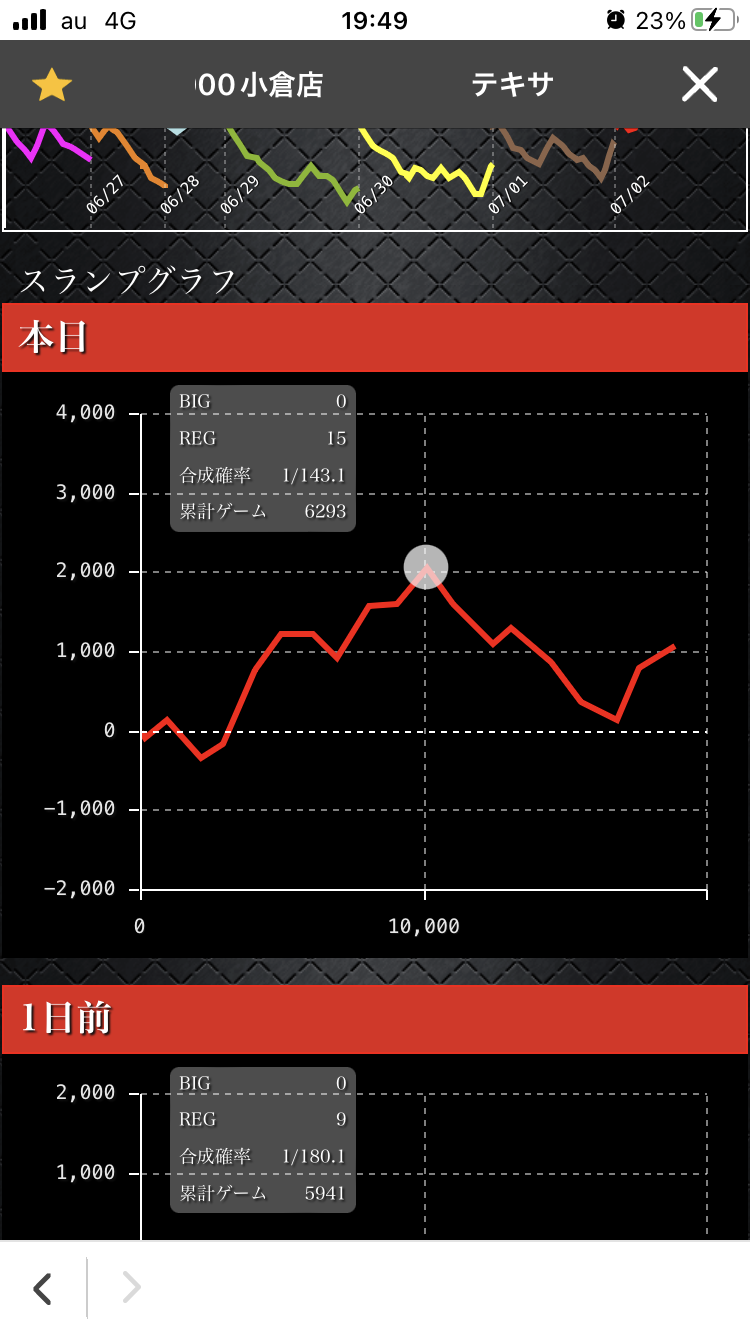Image resolution: width=750 pixels, height=1334 pixels.
Task: Tap the star favorite icon
Action: pyautogui.click(x=52, y=85)
